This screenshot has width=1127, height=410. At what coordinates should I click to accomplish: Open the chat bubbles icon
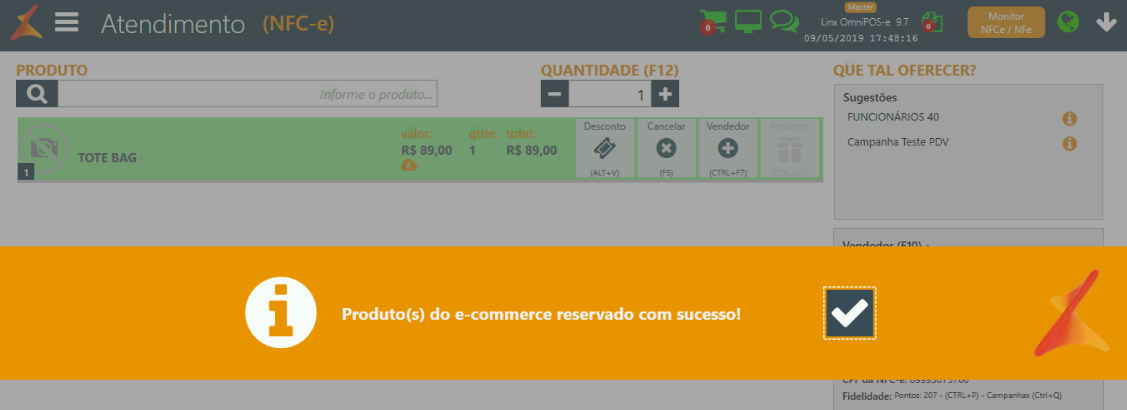[784, 21]
